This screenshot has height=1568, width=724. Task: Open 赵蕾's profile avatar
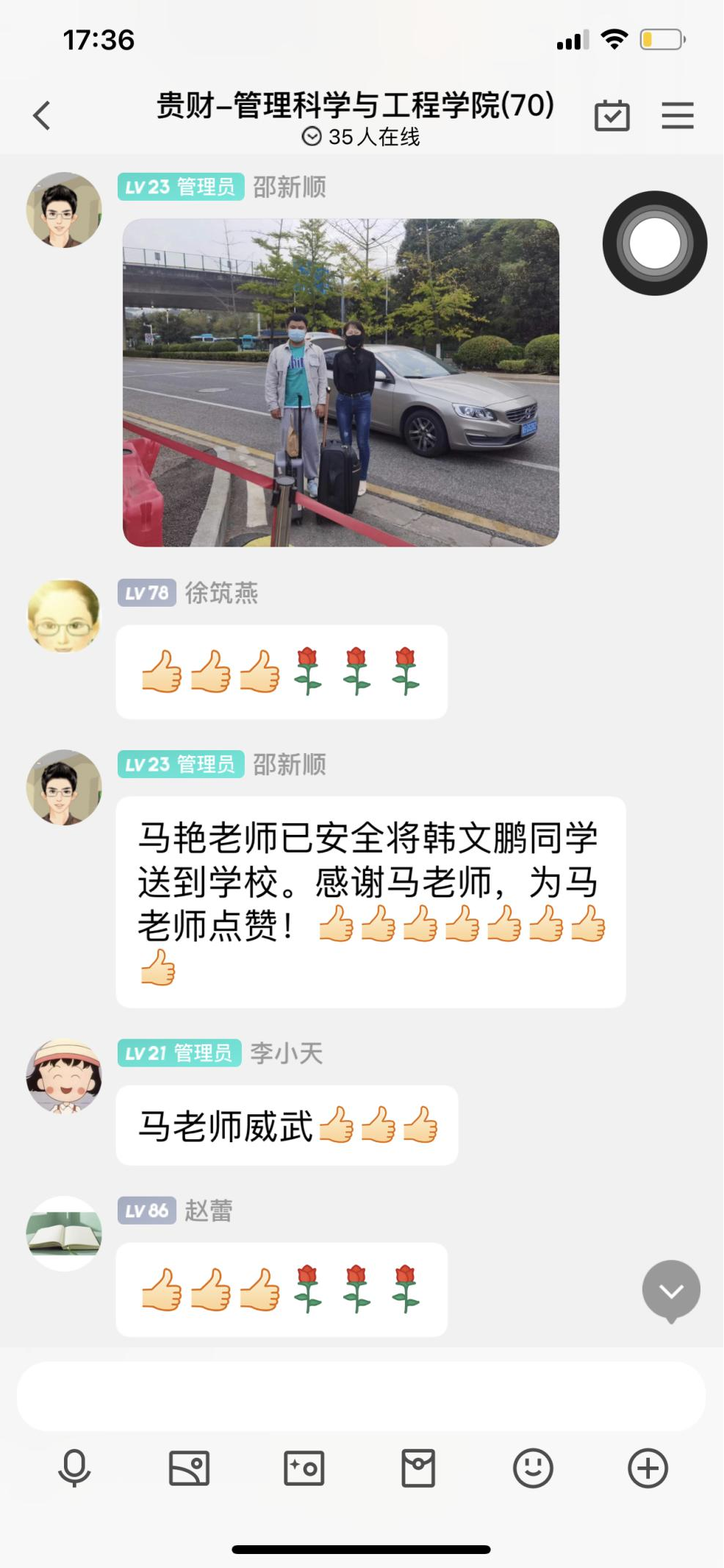point(64,1233)
